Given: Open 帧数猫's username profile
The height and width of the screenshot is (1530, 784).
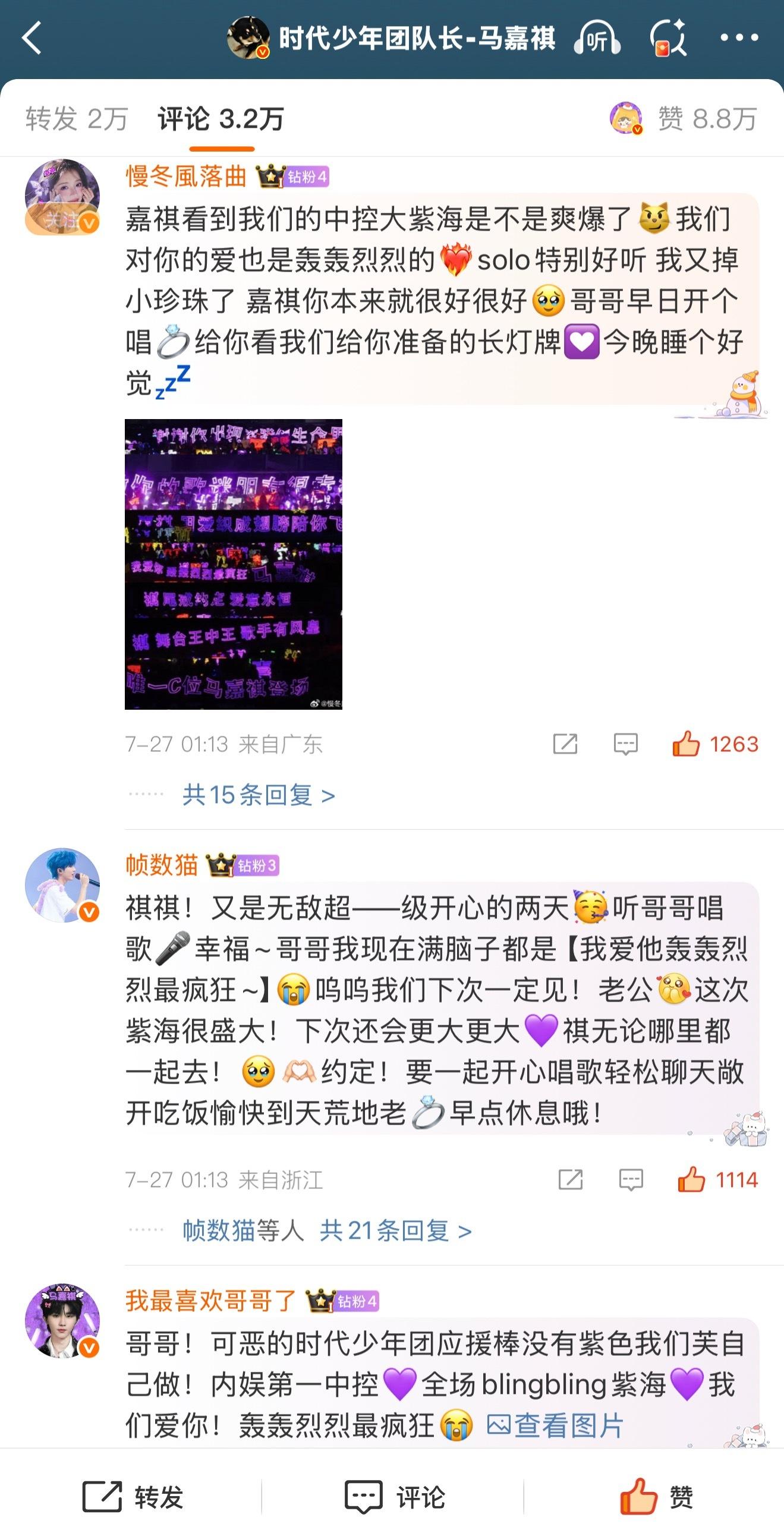Looking at the screenshot, I should coord(162,865).
